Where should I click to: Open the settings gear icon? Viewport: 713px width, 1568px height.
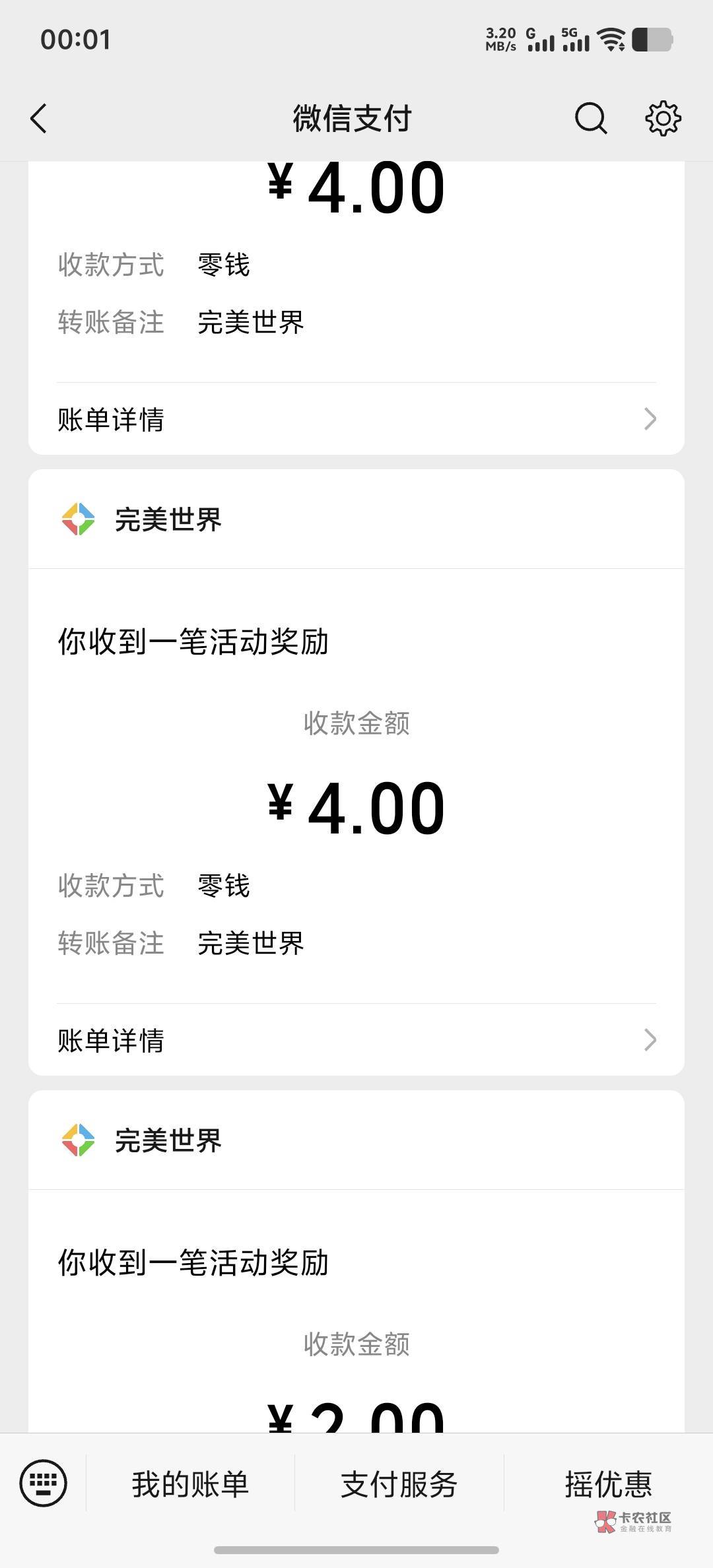pyautogui.click(x=663, y=119)
